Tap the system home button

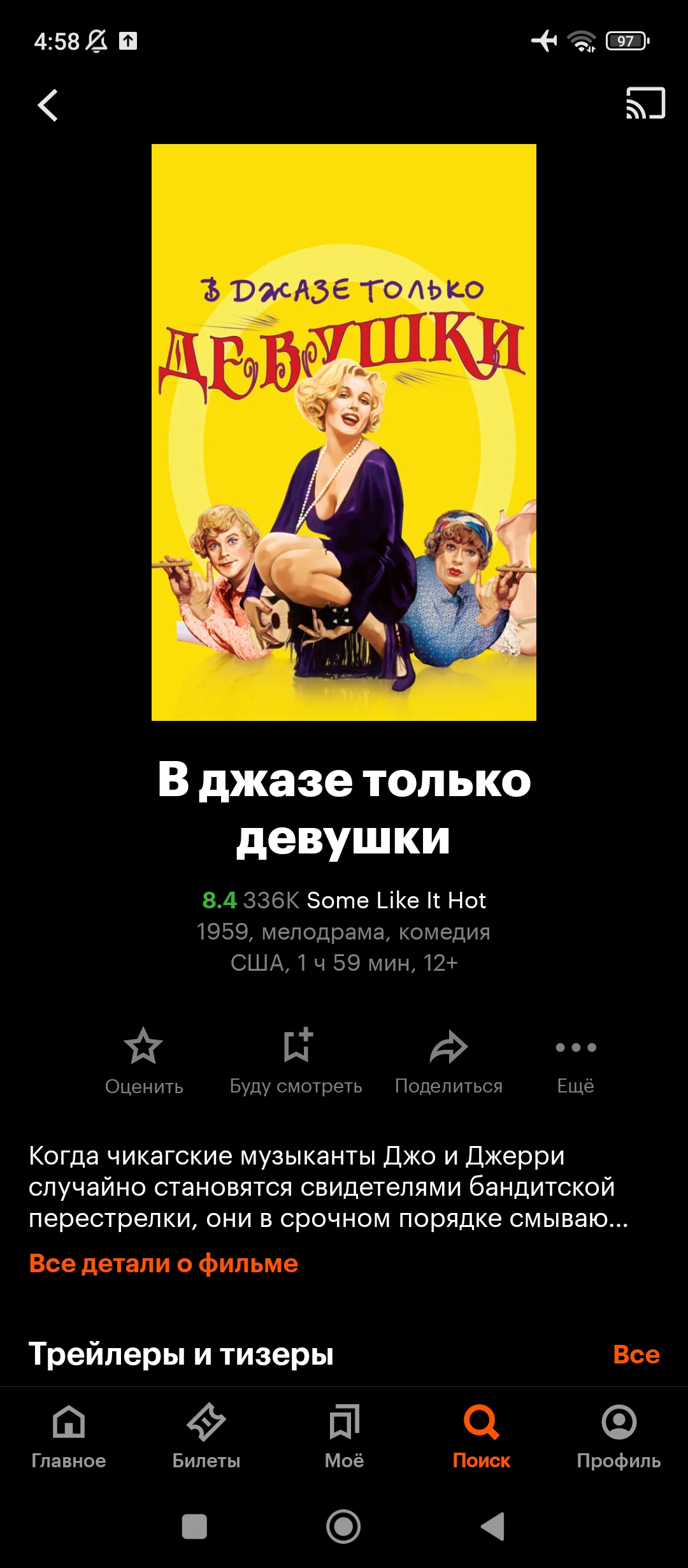[343, 1527]
